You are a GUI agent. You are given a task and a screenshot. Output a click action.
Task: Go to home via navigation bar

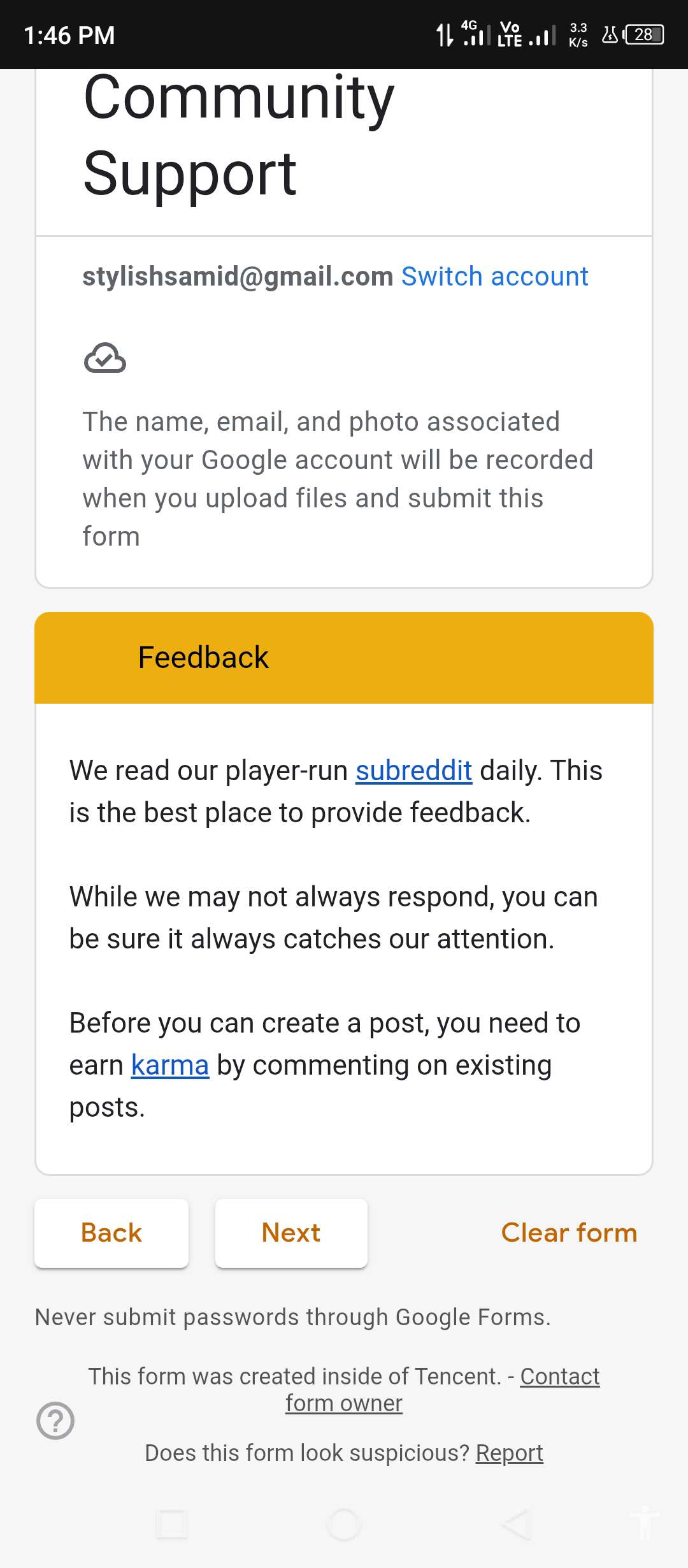point(344,1525)
